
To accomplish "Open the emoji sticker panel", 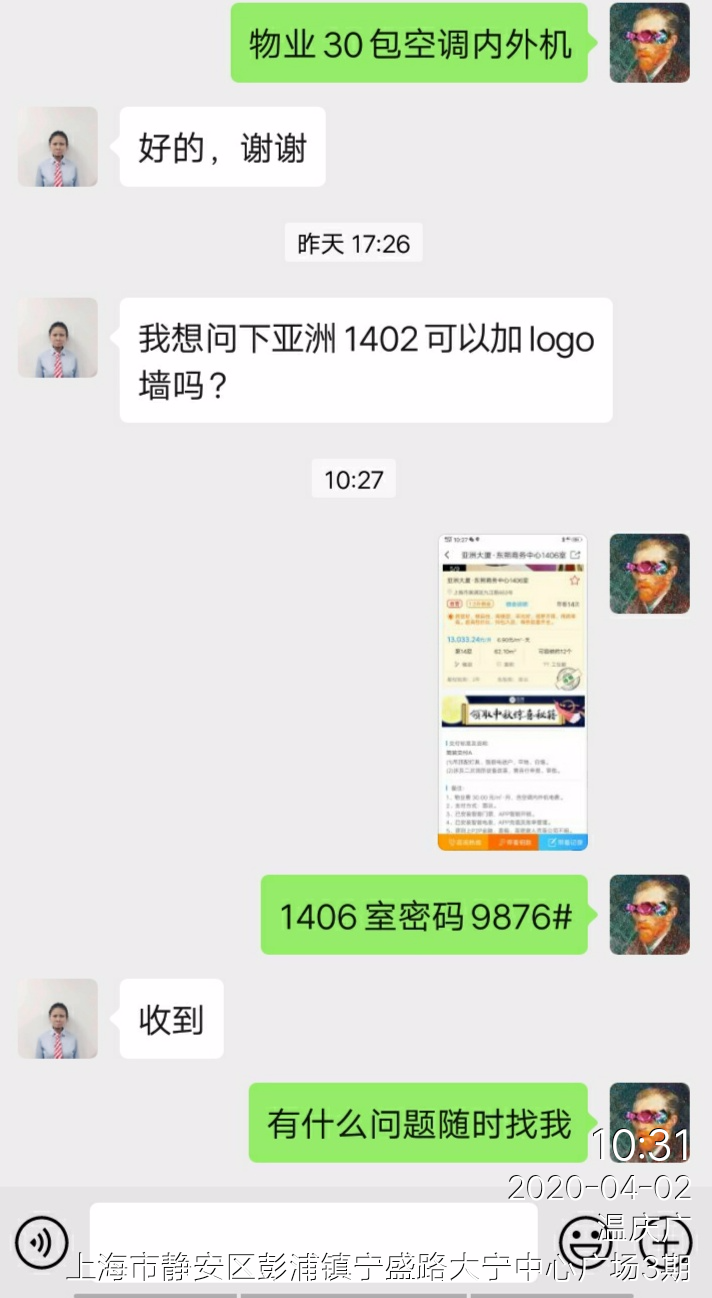I will [x=584, y=1242].
